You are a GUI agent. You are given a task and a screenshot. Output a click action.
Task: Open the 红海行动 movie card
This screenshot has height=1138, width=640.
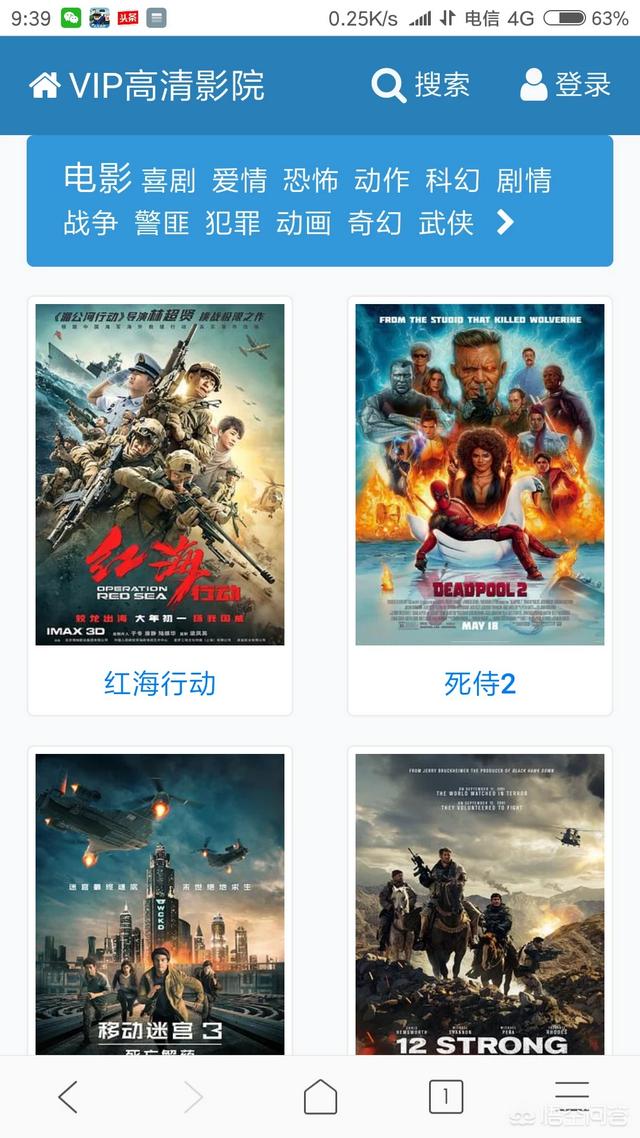click(160, 505)
